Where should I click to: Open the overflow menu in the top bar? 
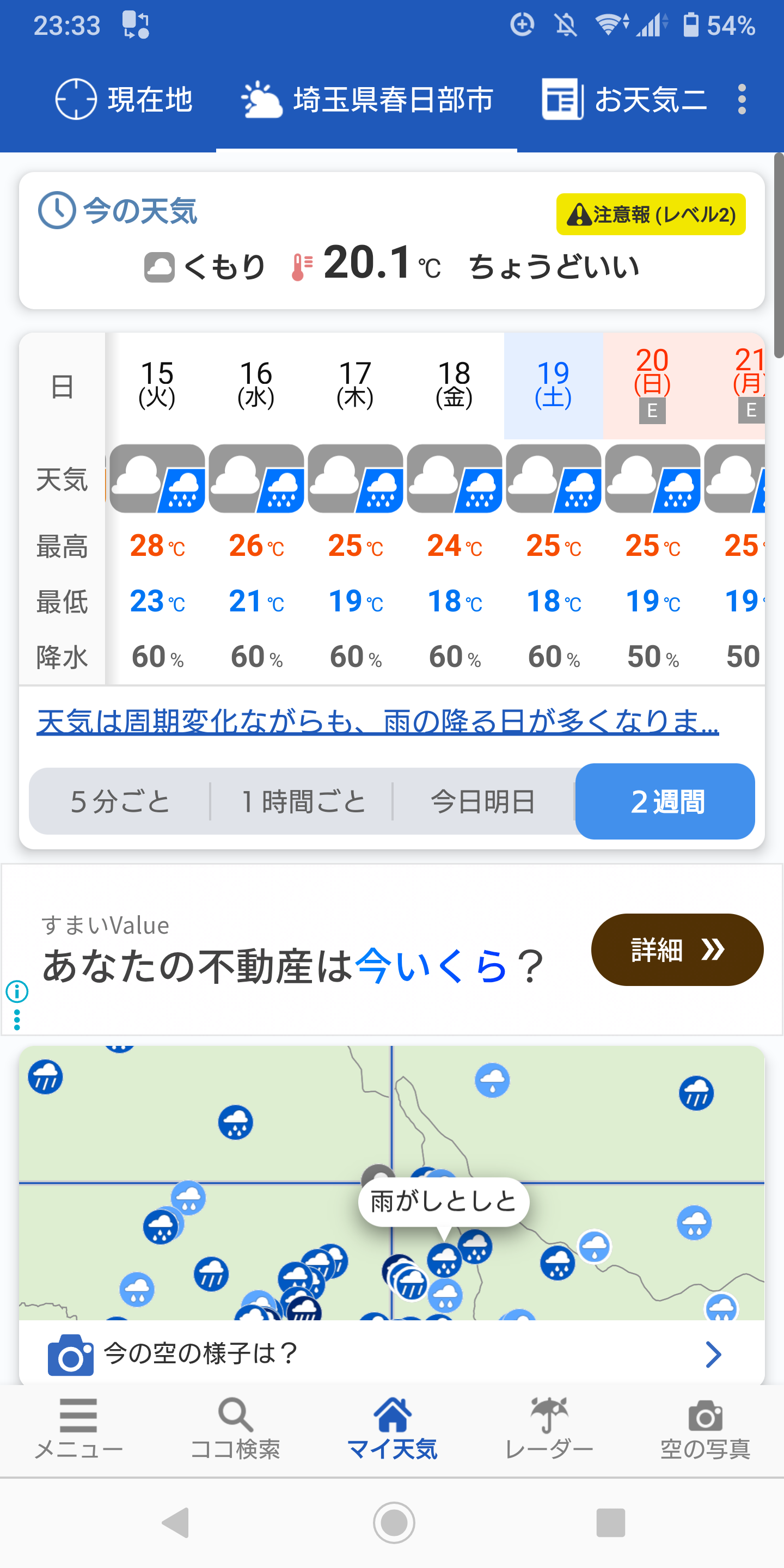click(x=742, y=99)
